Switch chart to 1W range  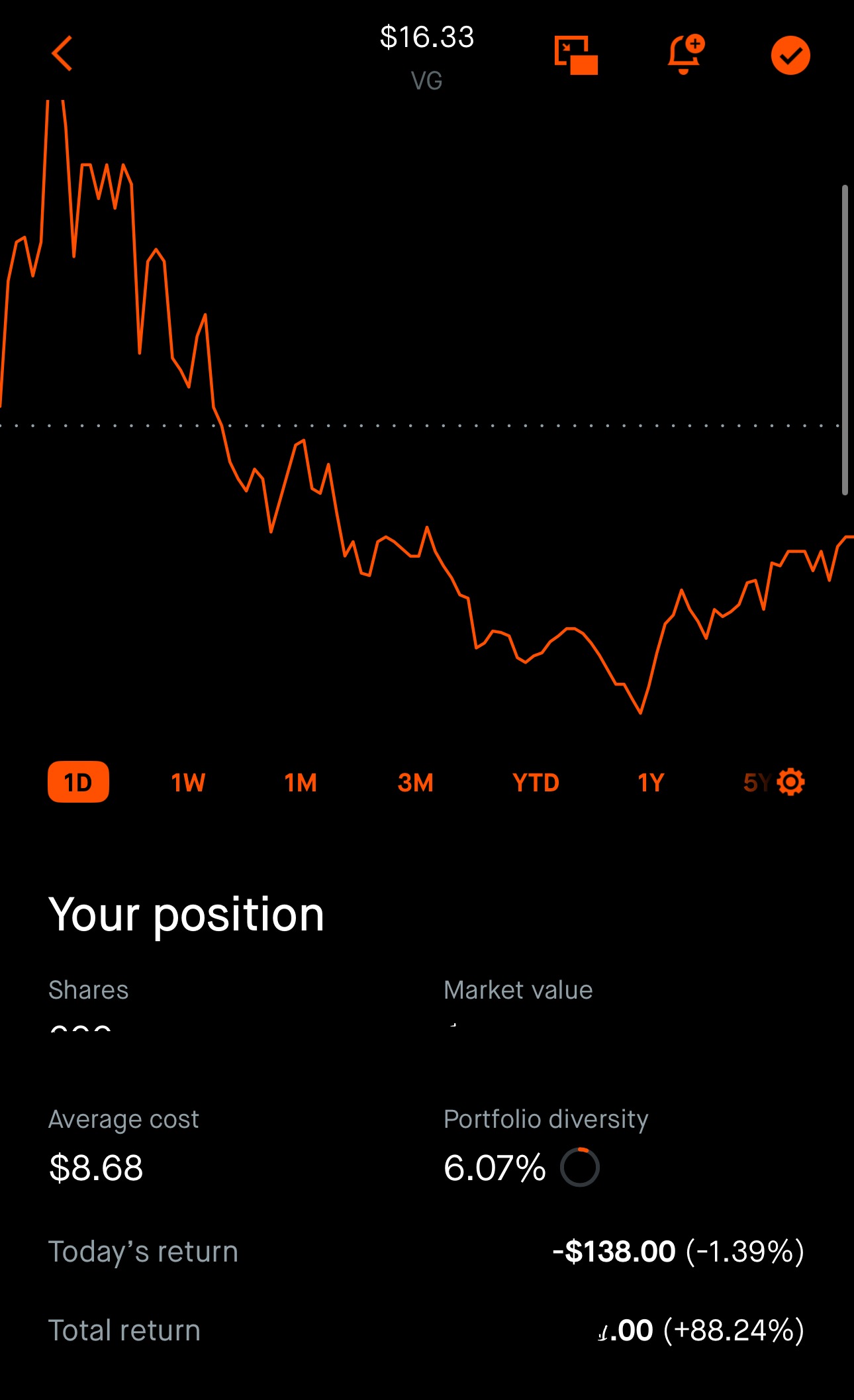(188, 783)
